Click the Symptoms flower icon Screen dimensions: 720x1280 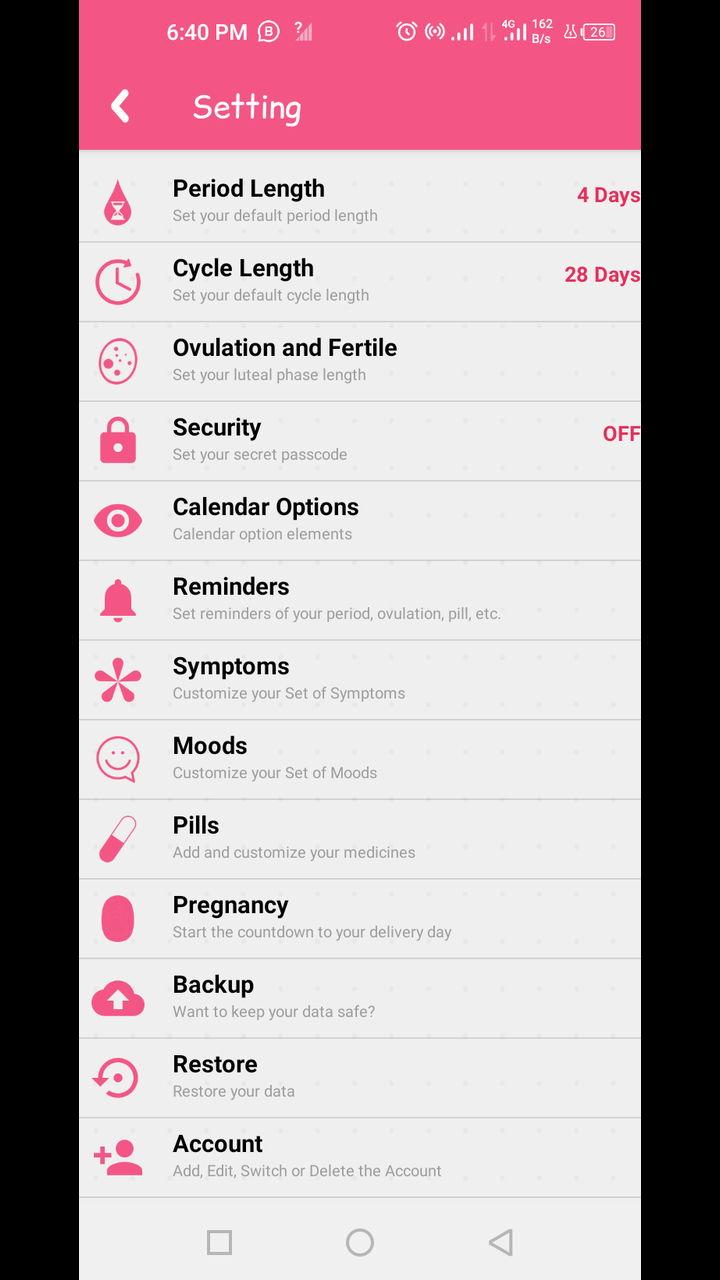tap(118, 679)
